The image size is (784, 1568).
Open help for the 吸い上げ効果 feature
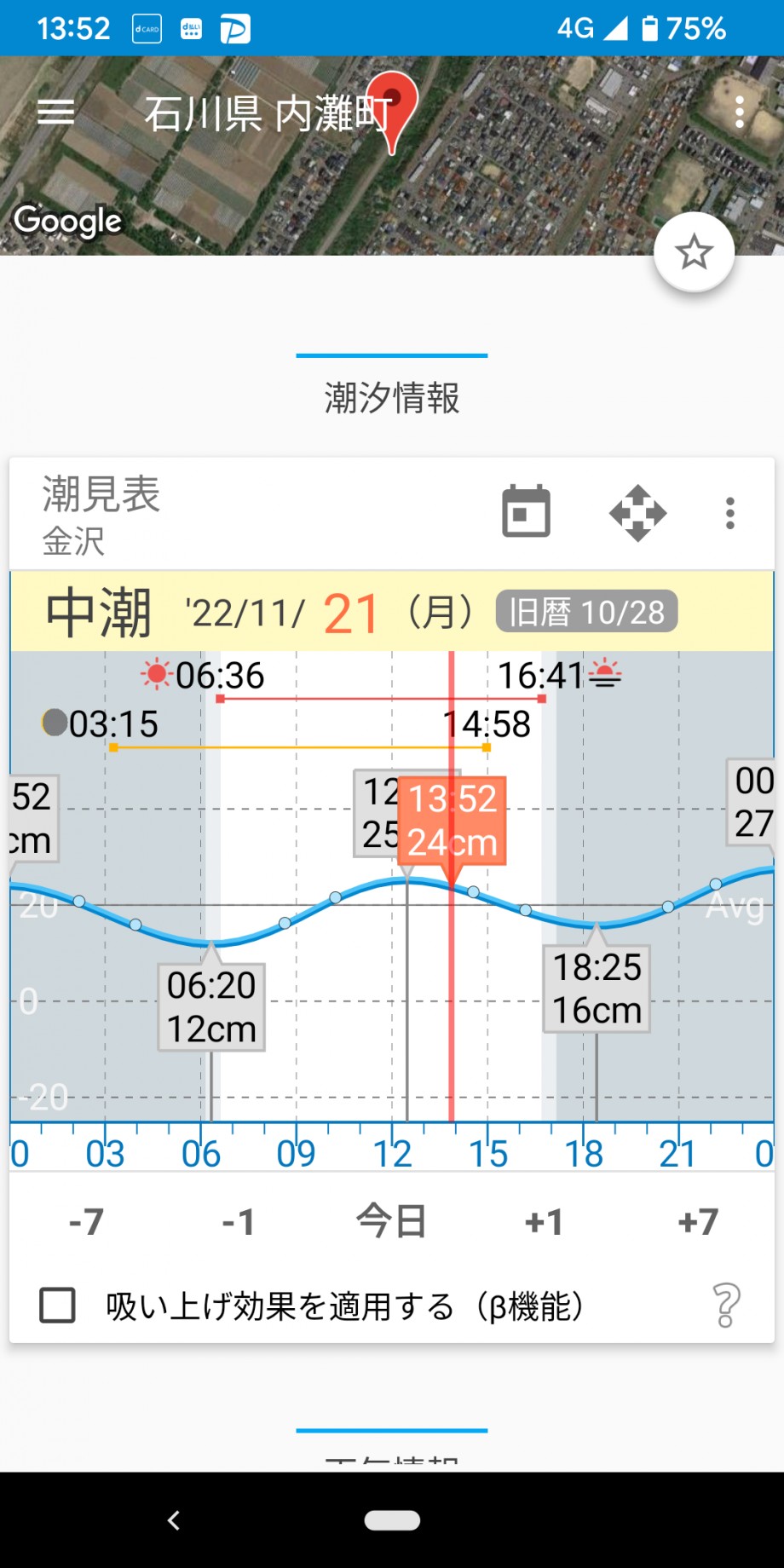pos(726,1306)
